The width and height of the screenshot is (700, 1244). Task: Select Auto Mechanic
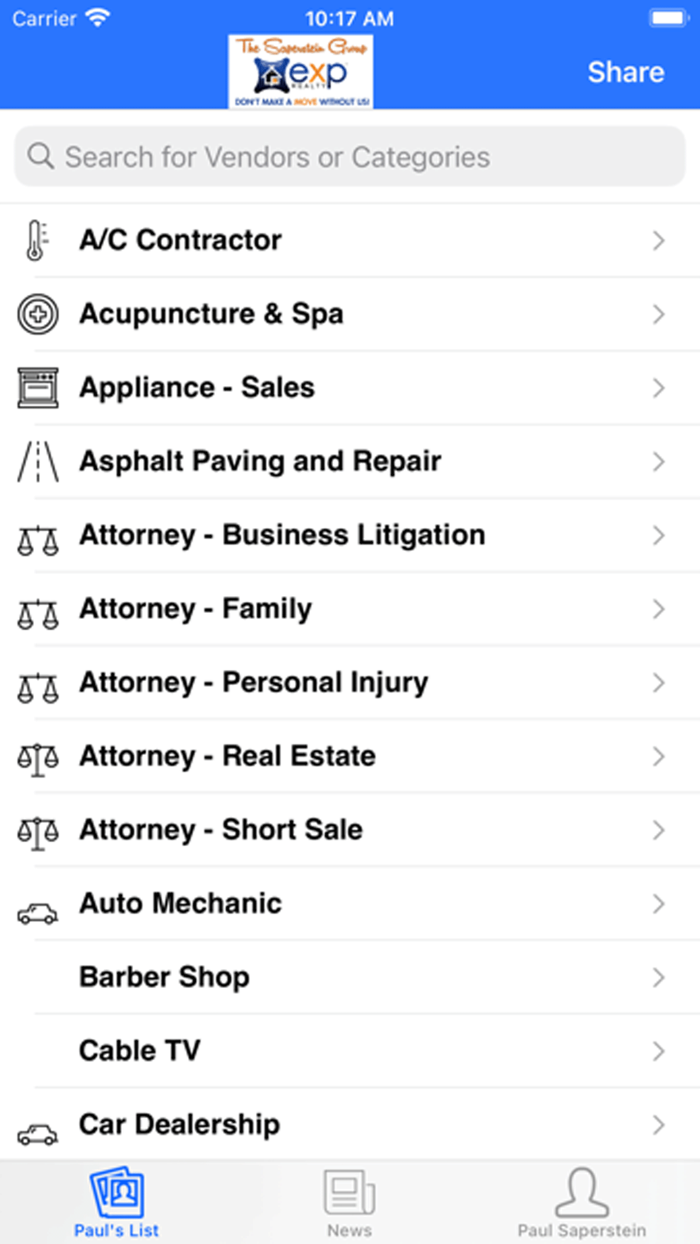350,904
